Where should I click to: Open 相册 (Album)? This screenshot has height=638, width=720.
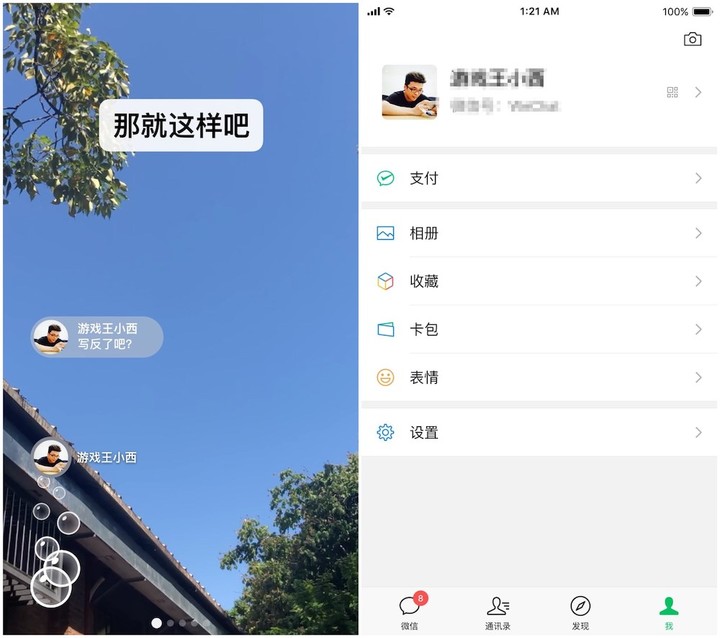pos(539,233)
